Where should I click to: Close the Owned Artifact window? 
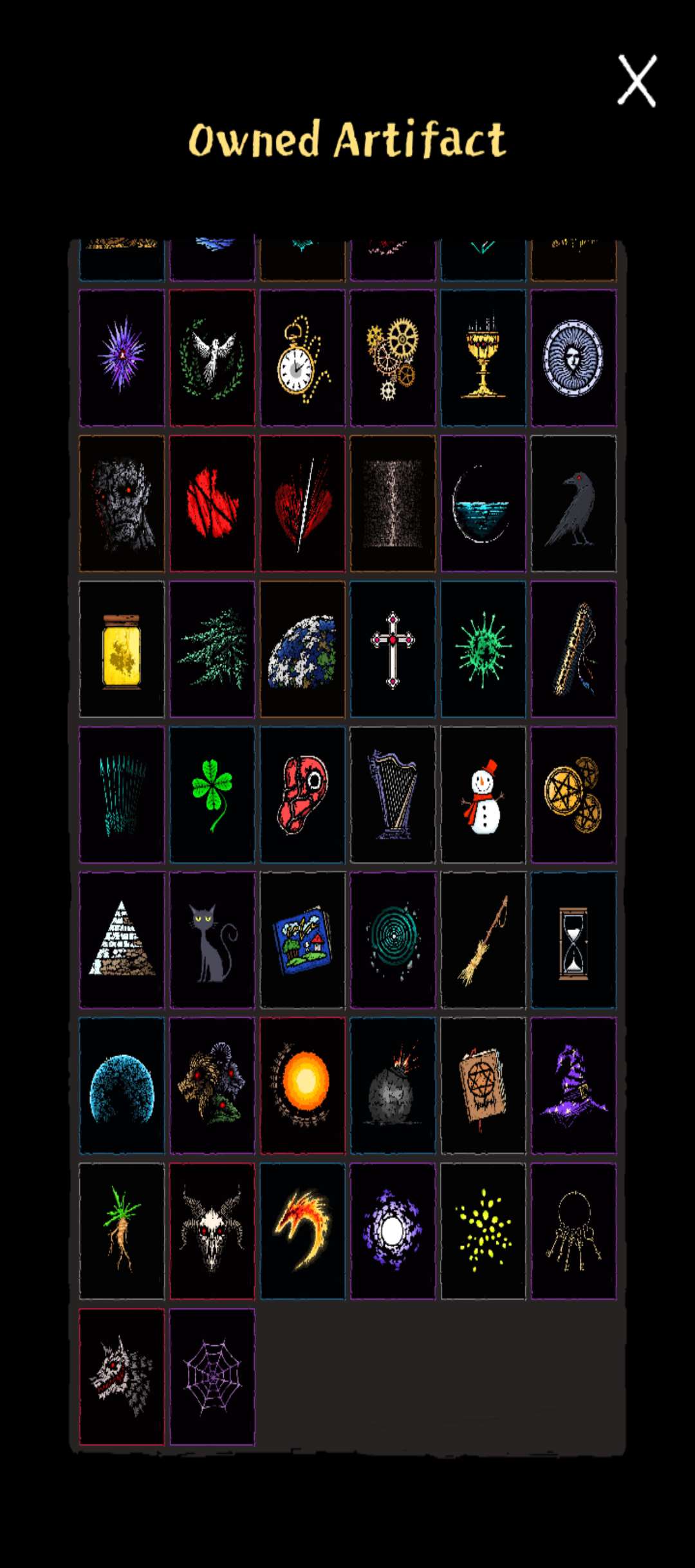pos(636,80)
